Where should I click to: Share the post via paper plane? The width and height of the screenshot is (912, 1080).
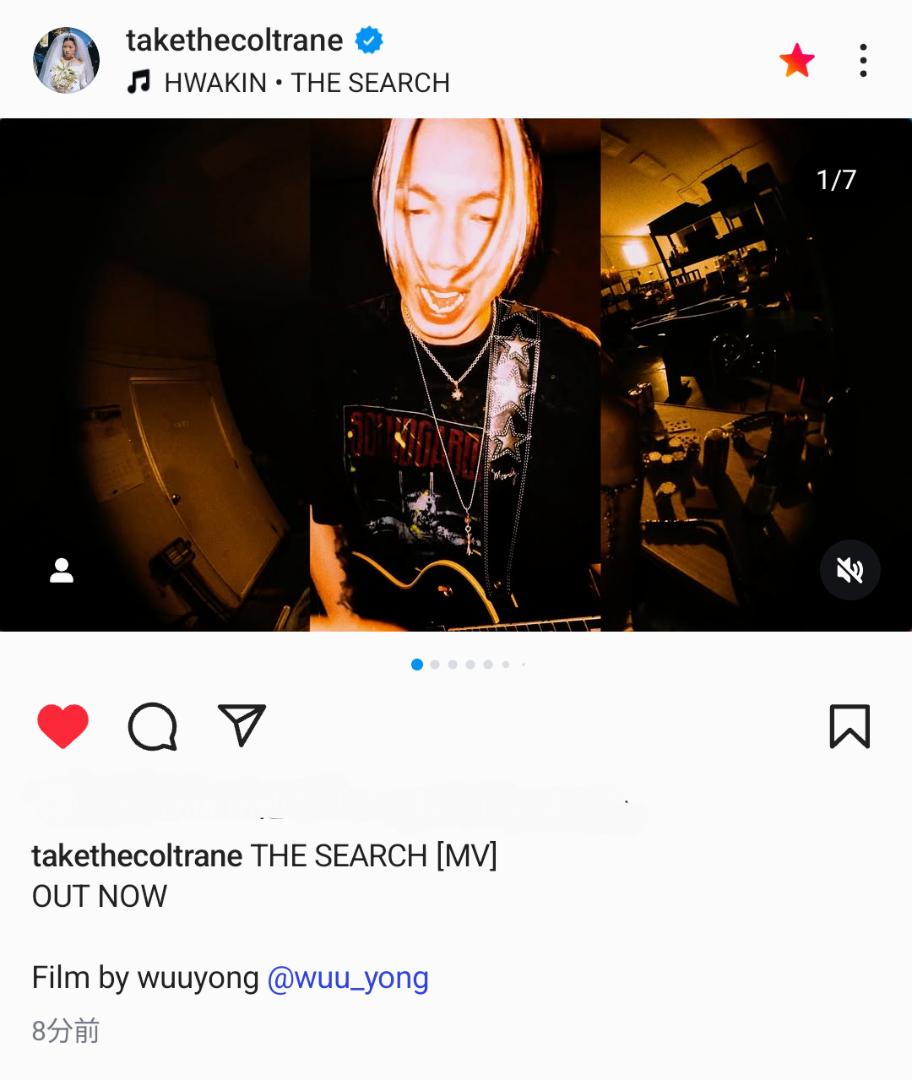pyautogui.click(x=242, y=725)
